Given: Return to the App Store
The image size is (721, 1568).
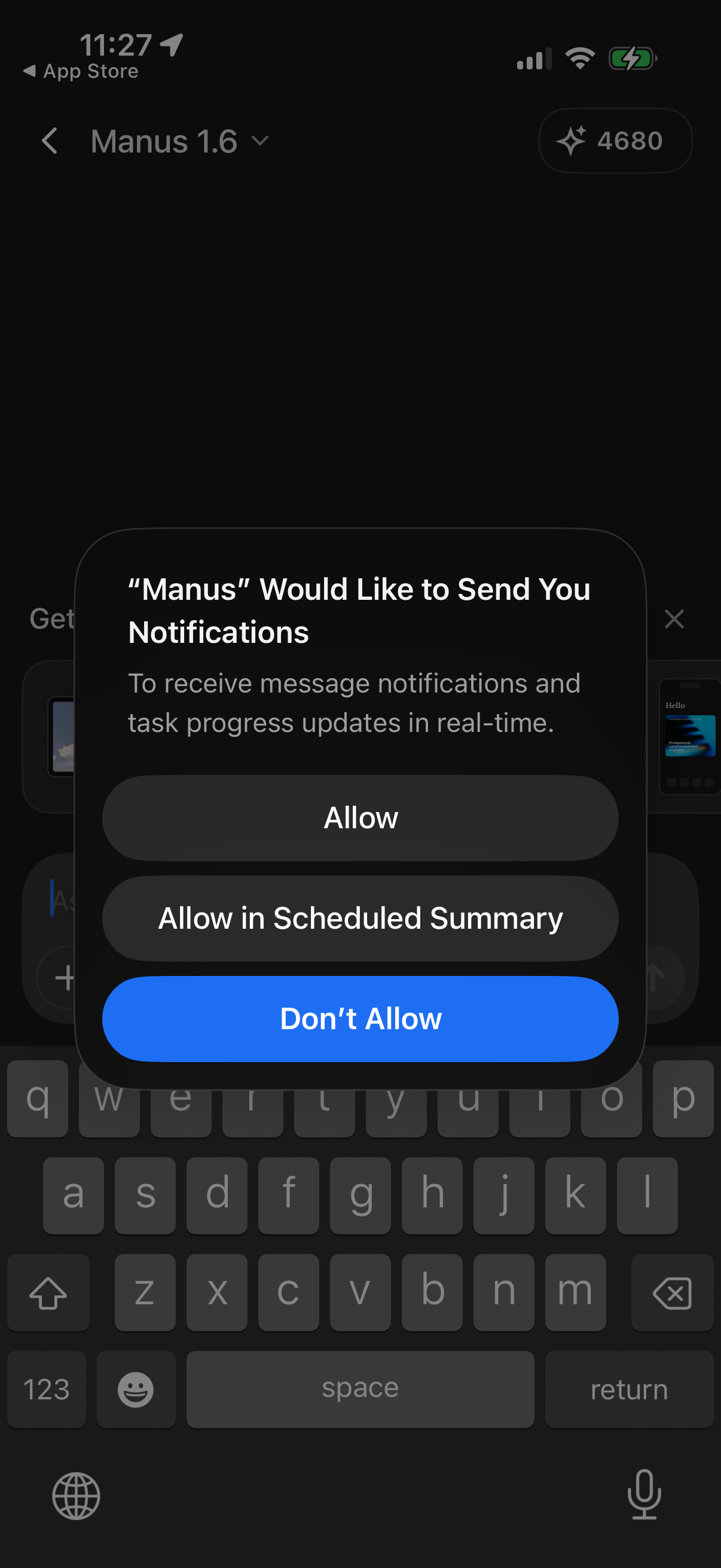Looking at the screenshot, I should (81, 72).
